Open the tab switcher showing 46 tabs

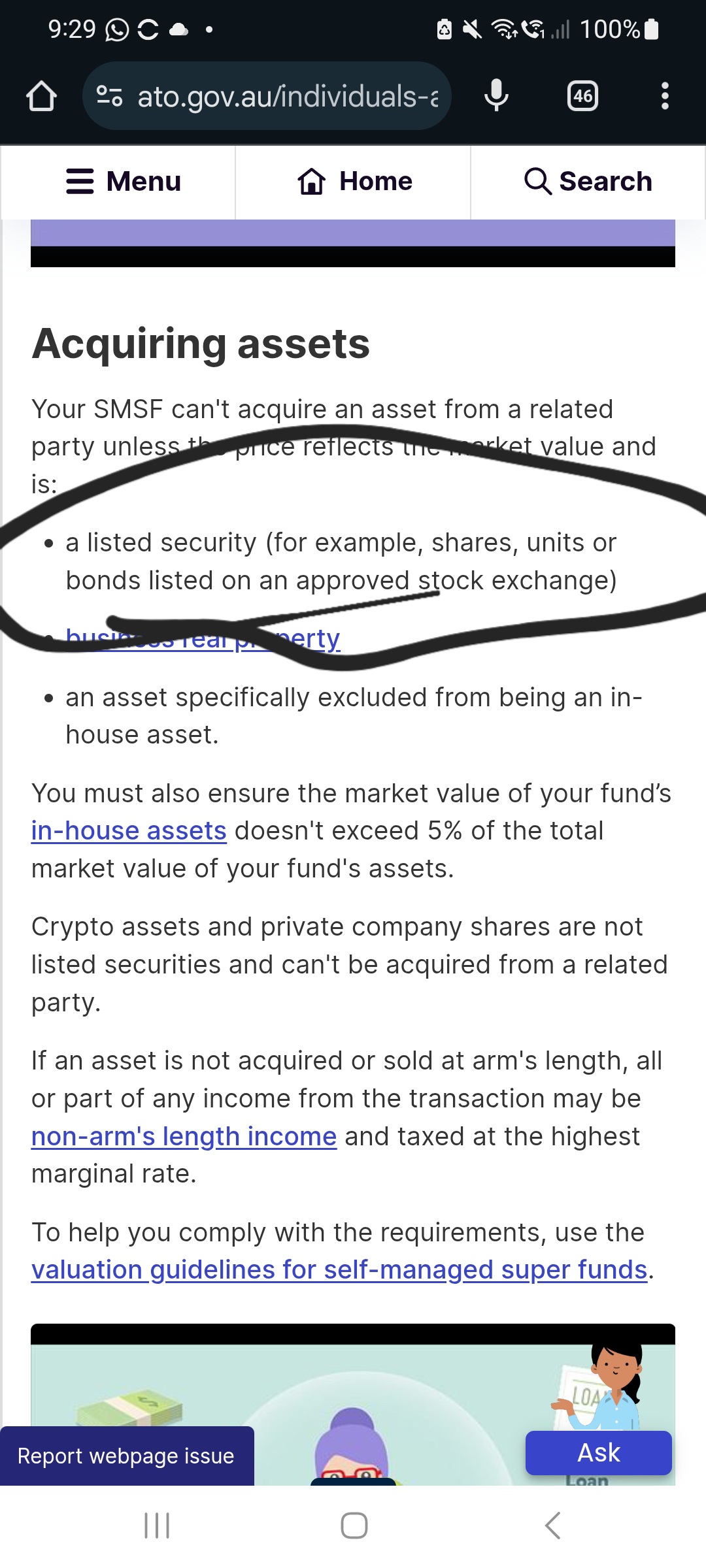click(x=582, y=96)
